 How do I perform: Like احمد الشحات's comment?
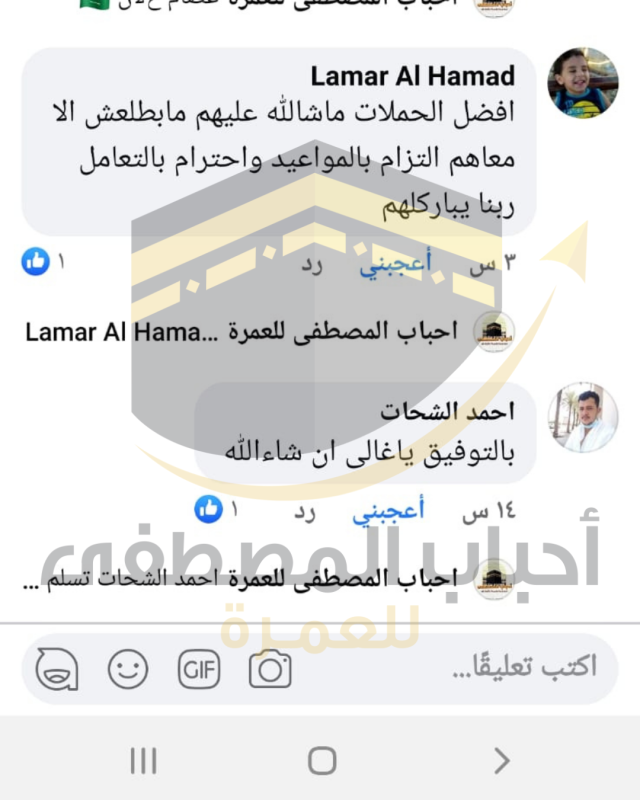[x=388, y=511]
